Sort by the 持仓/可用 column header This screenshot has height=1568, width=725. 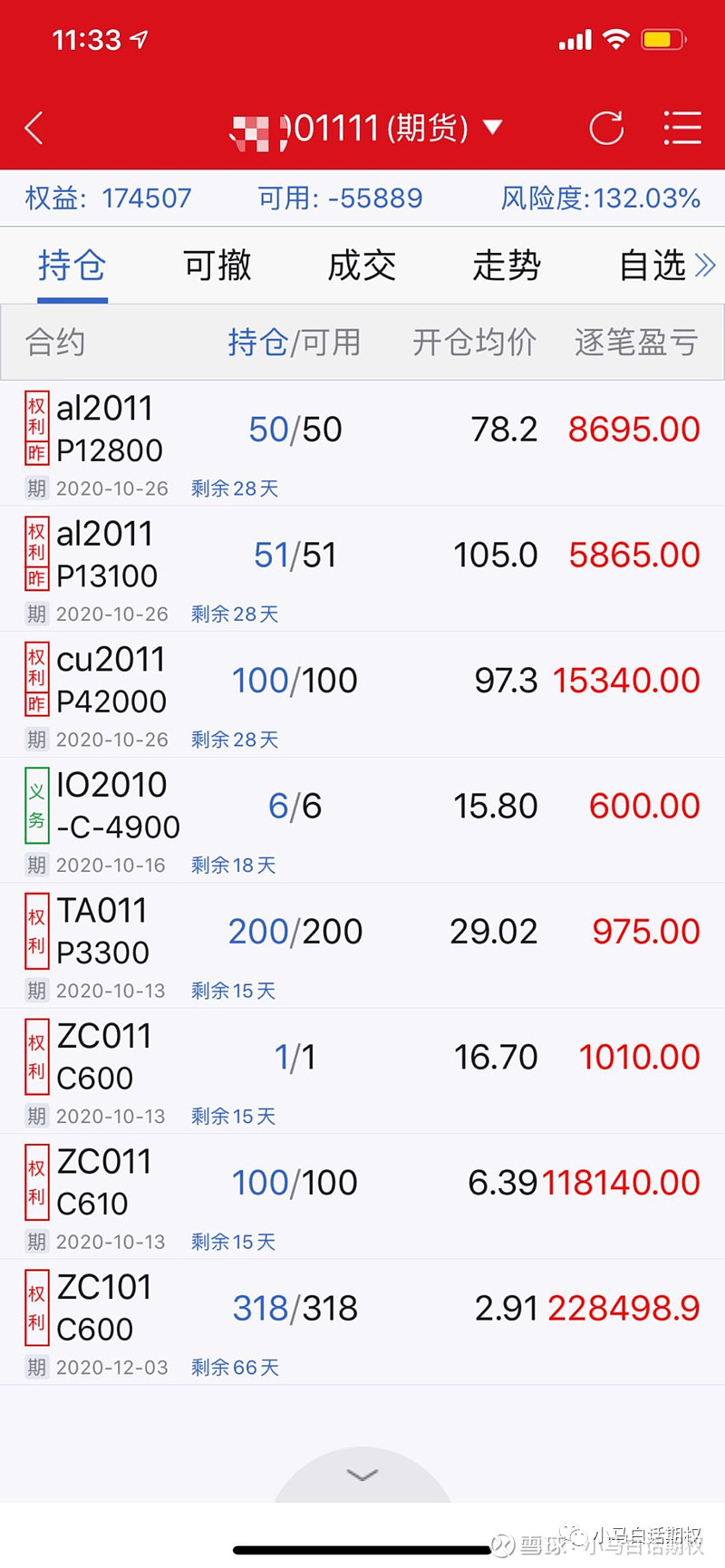coord(294,343)
